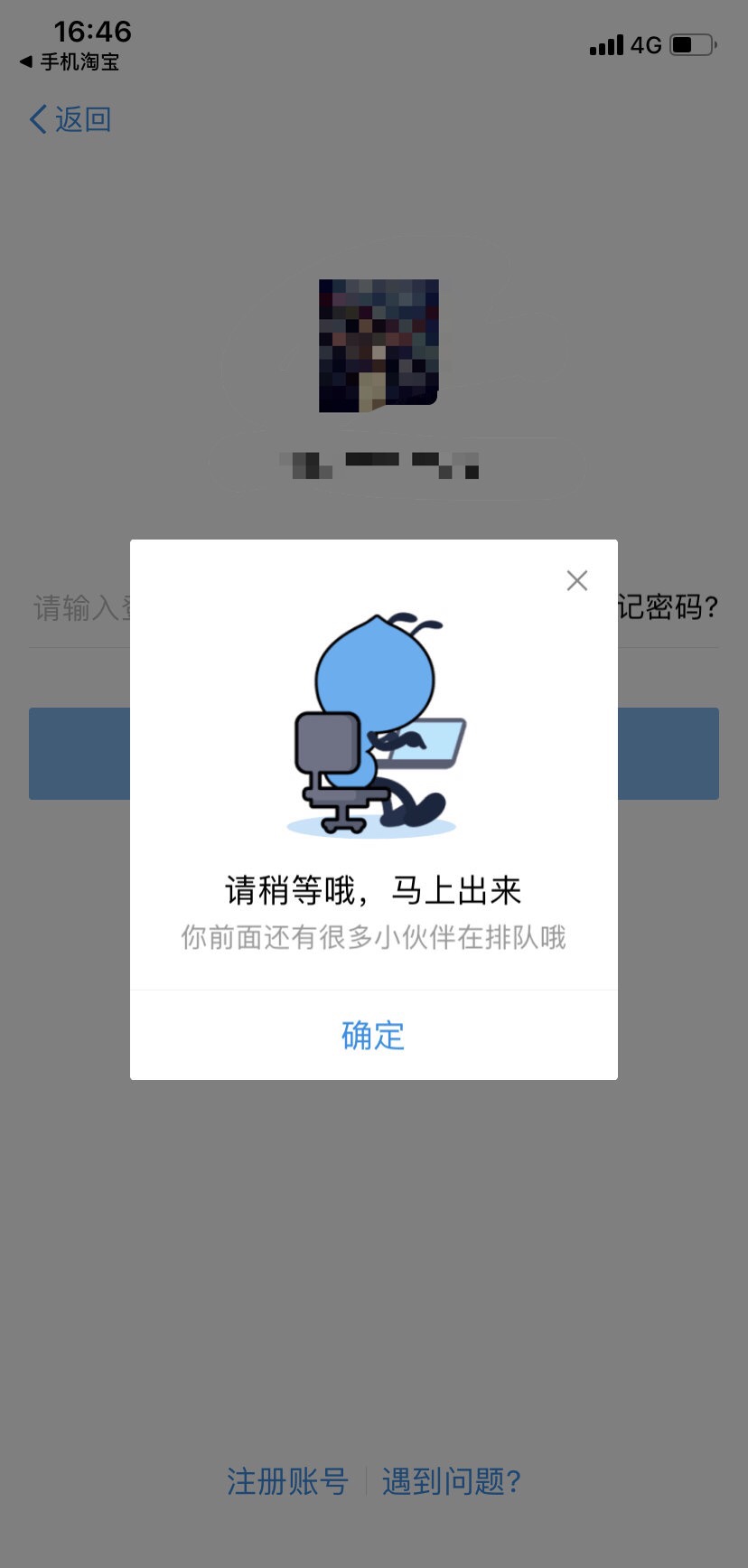Return to 手机淘宝 from the status bar
748x1568 pixels.
point(70,62)
